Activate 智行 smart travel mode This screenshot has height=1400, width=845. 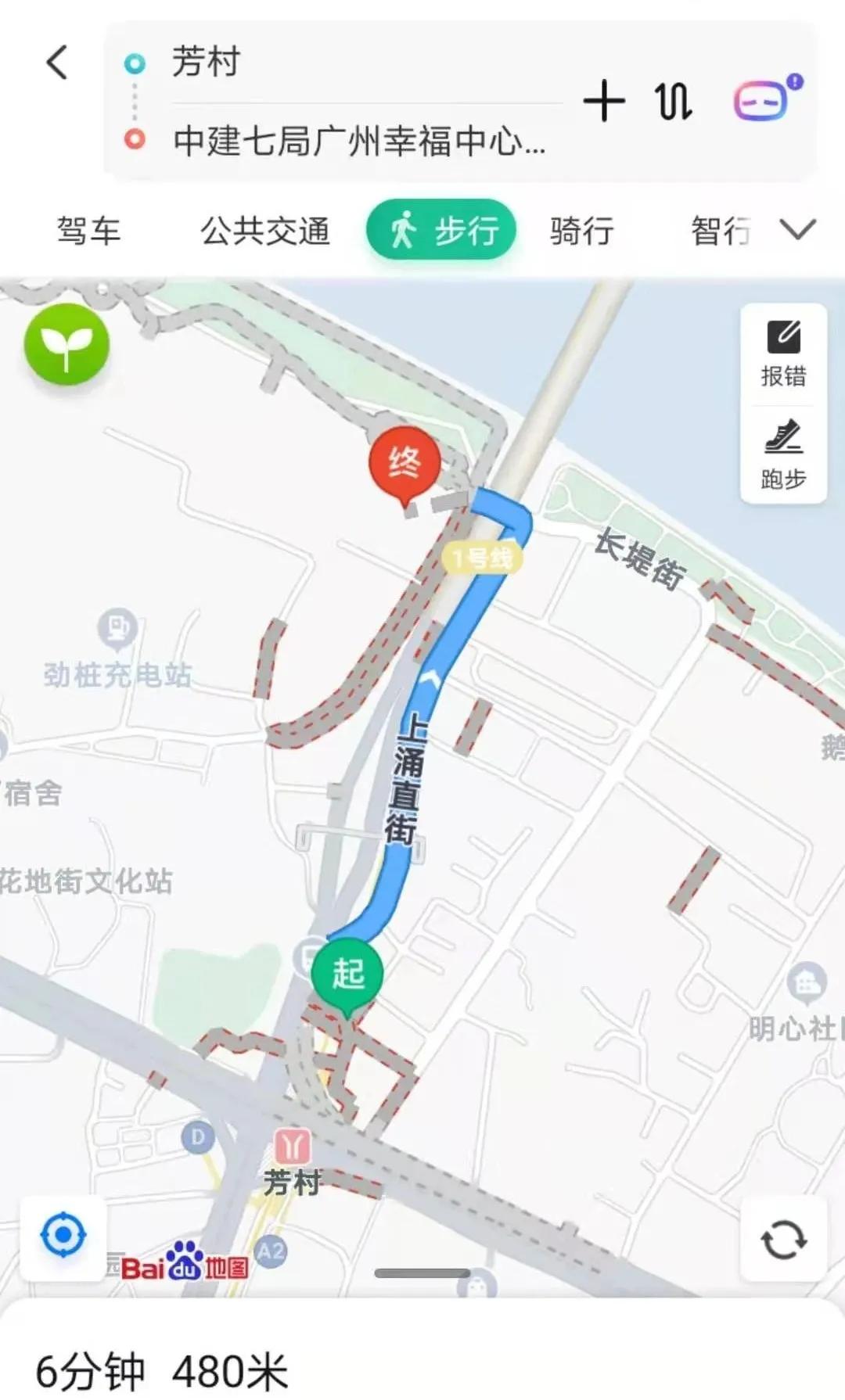click(718, 230)
